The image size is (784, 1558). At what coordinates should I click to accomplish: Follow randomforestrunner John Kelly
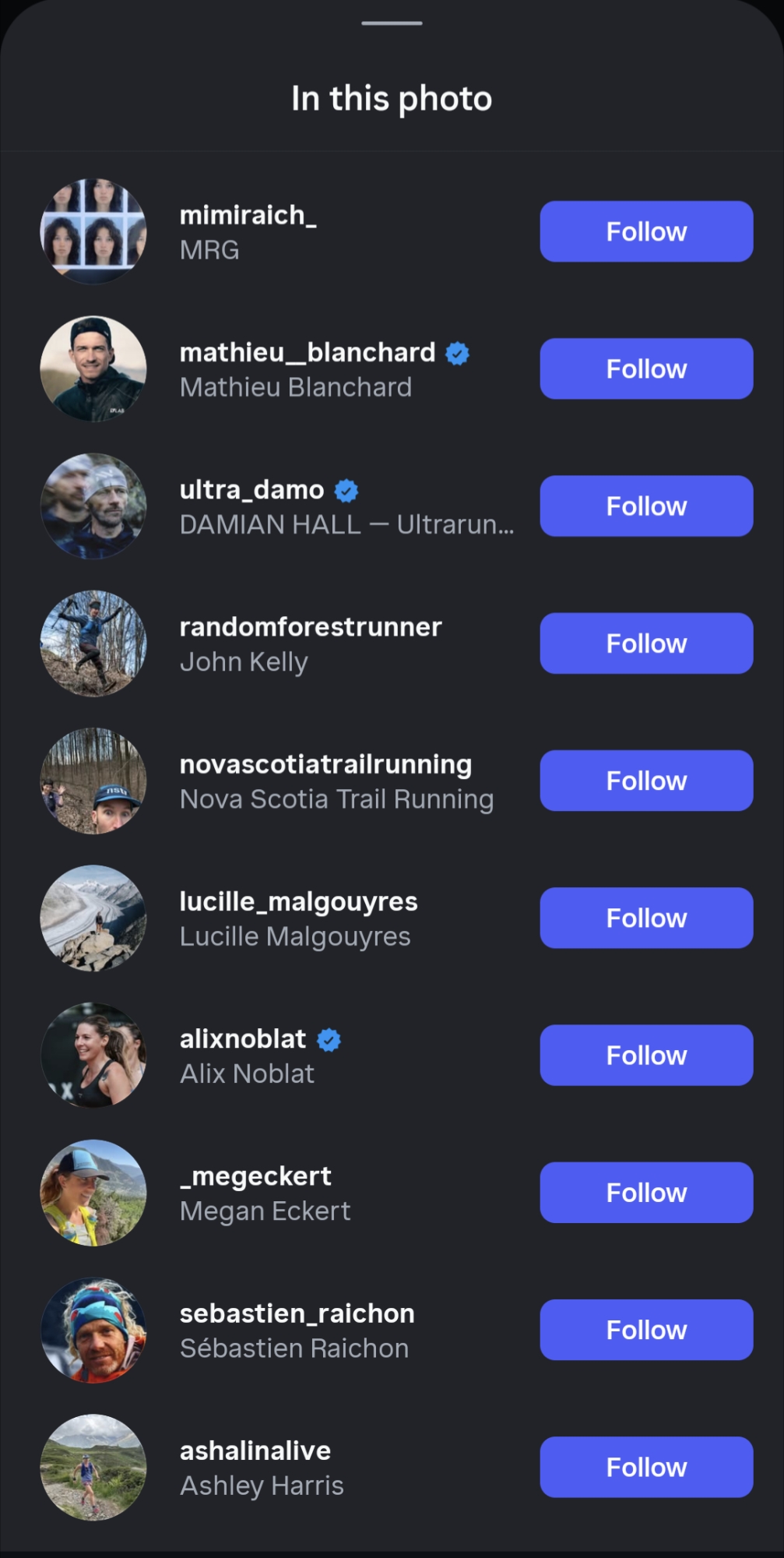pyautogui.click(x=646, y=643)
